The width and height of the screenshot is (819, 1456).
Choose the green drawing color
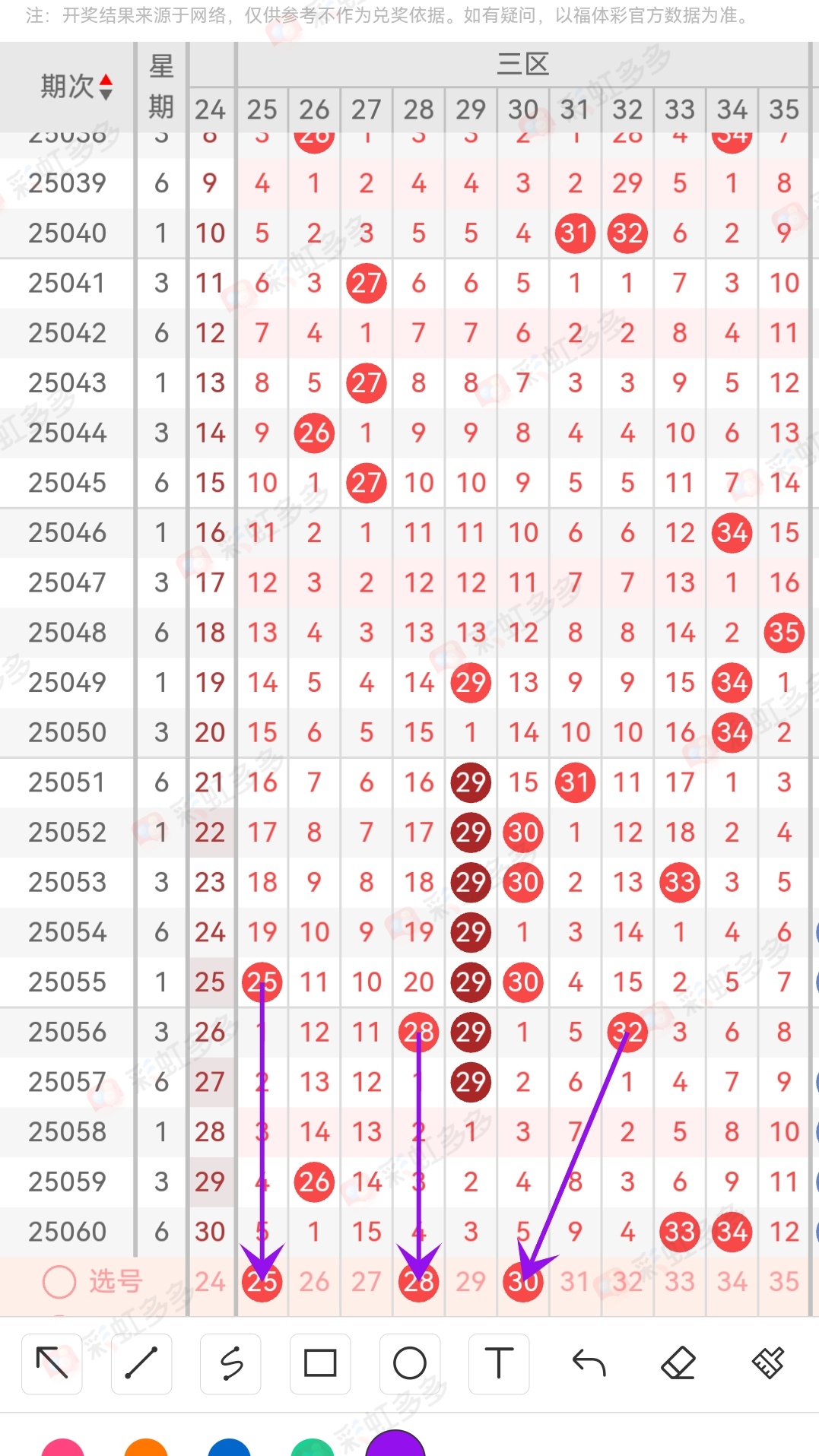click(x=313, y=1448)
